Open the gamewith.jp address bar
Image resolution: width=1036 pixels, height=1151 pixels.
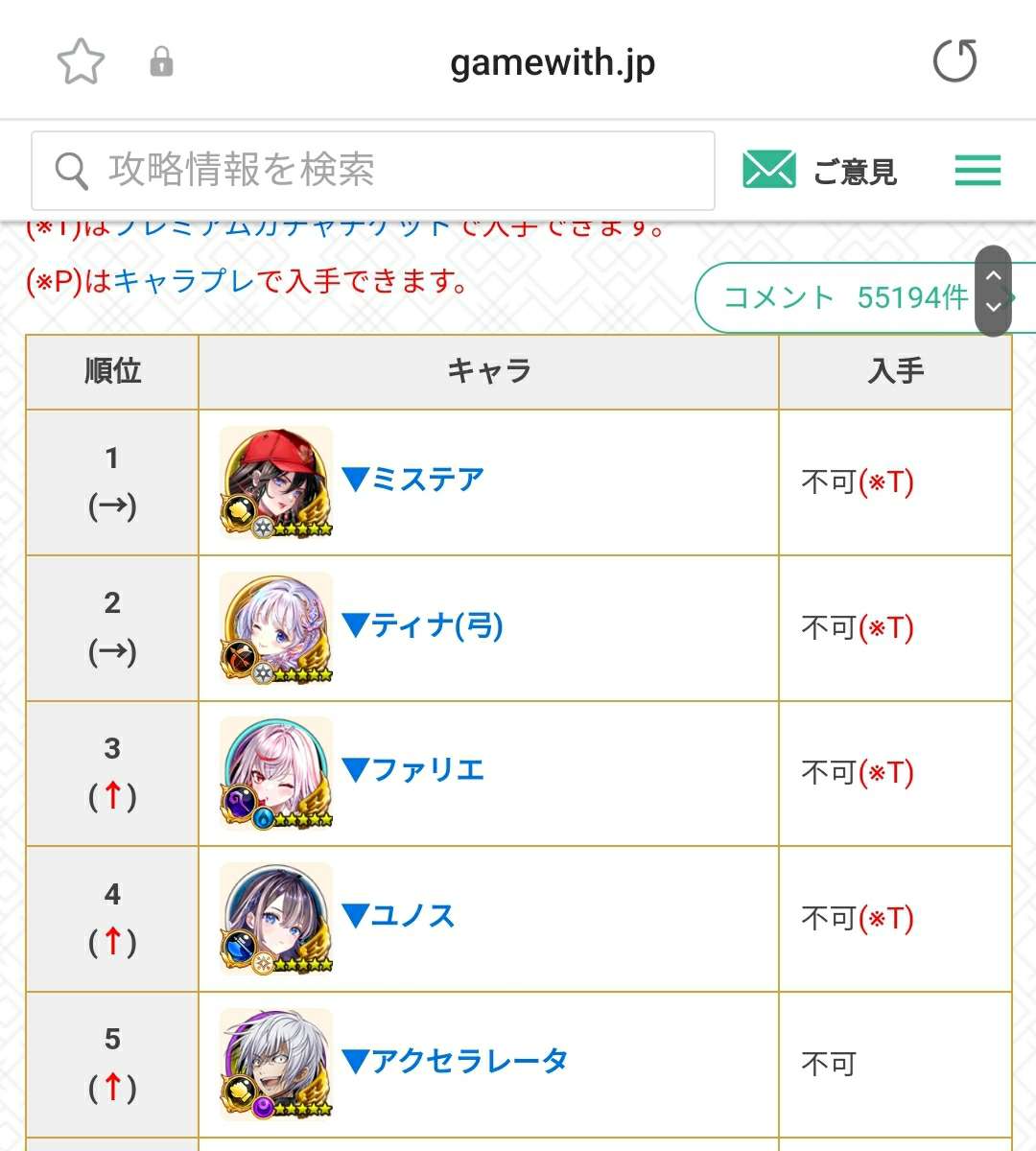[553, 63]
